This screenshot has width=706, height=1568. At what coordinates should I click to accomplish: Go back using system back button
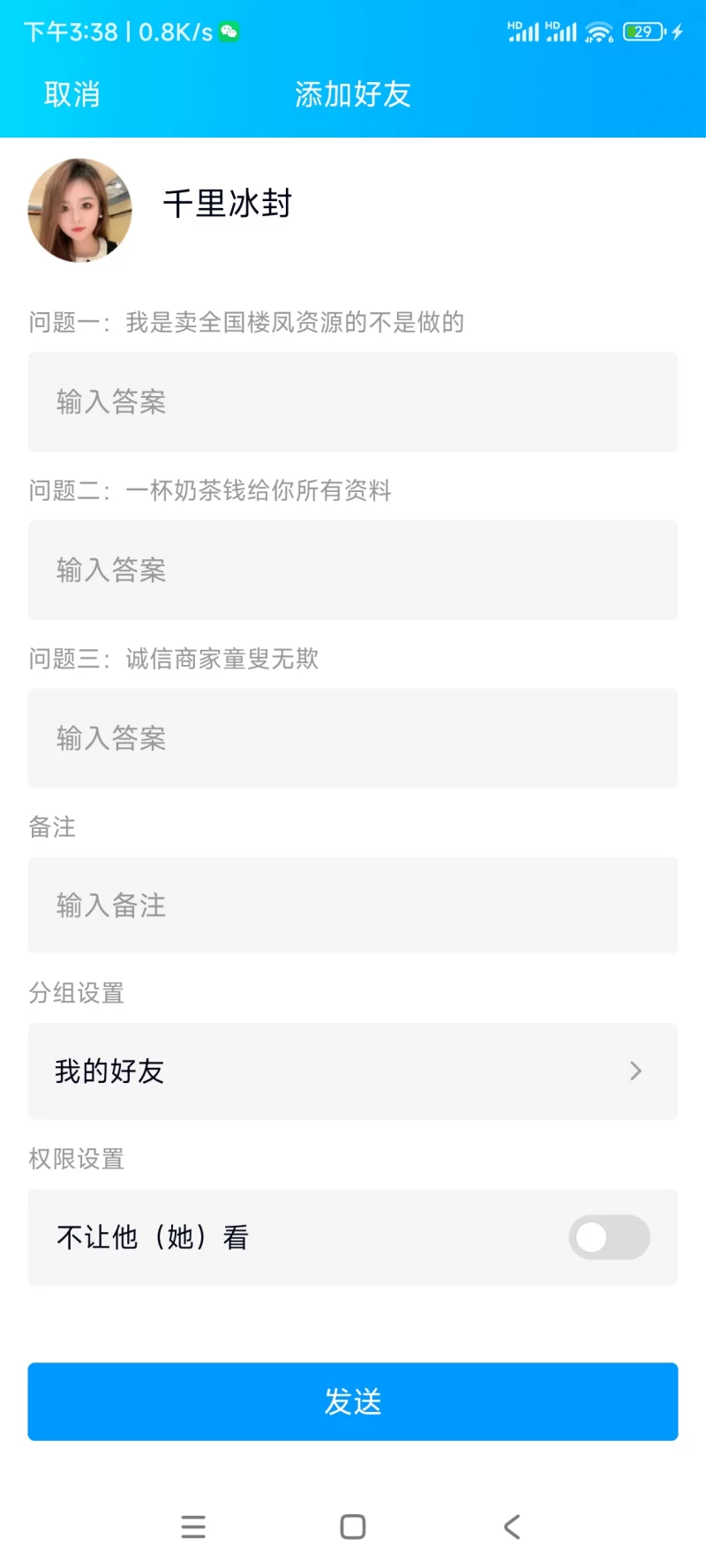click(512, 1527)
